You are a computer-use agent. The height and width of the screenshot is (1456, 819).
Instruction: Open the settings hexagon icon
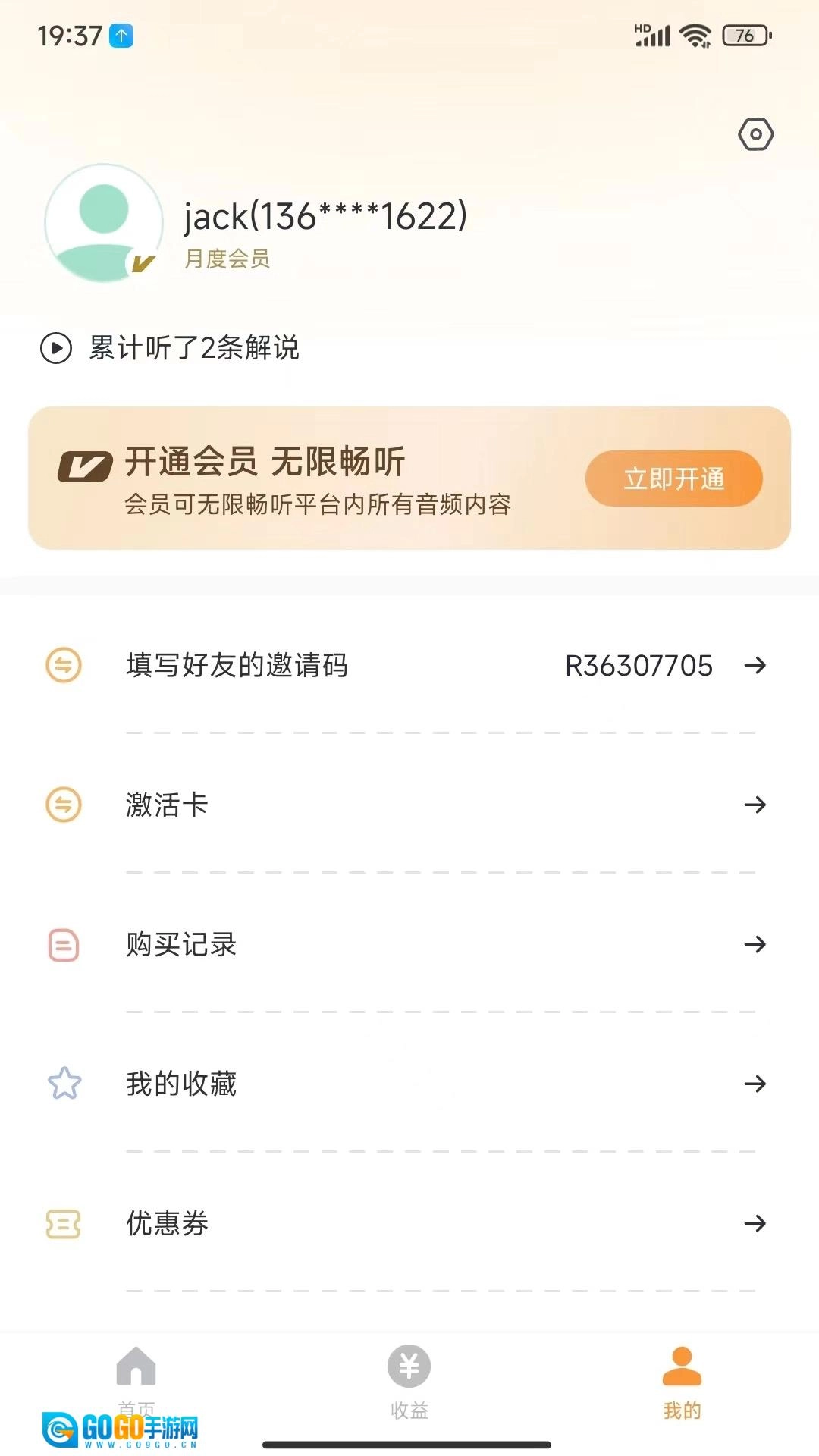click(x=755, y=135)
